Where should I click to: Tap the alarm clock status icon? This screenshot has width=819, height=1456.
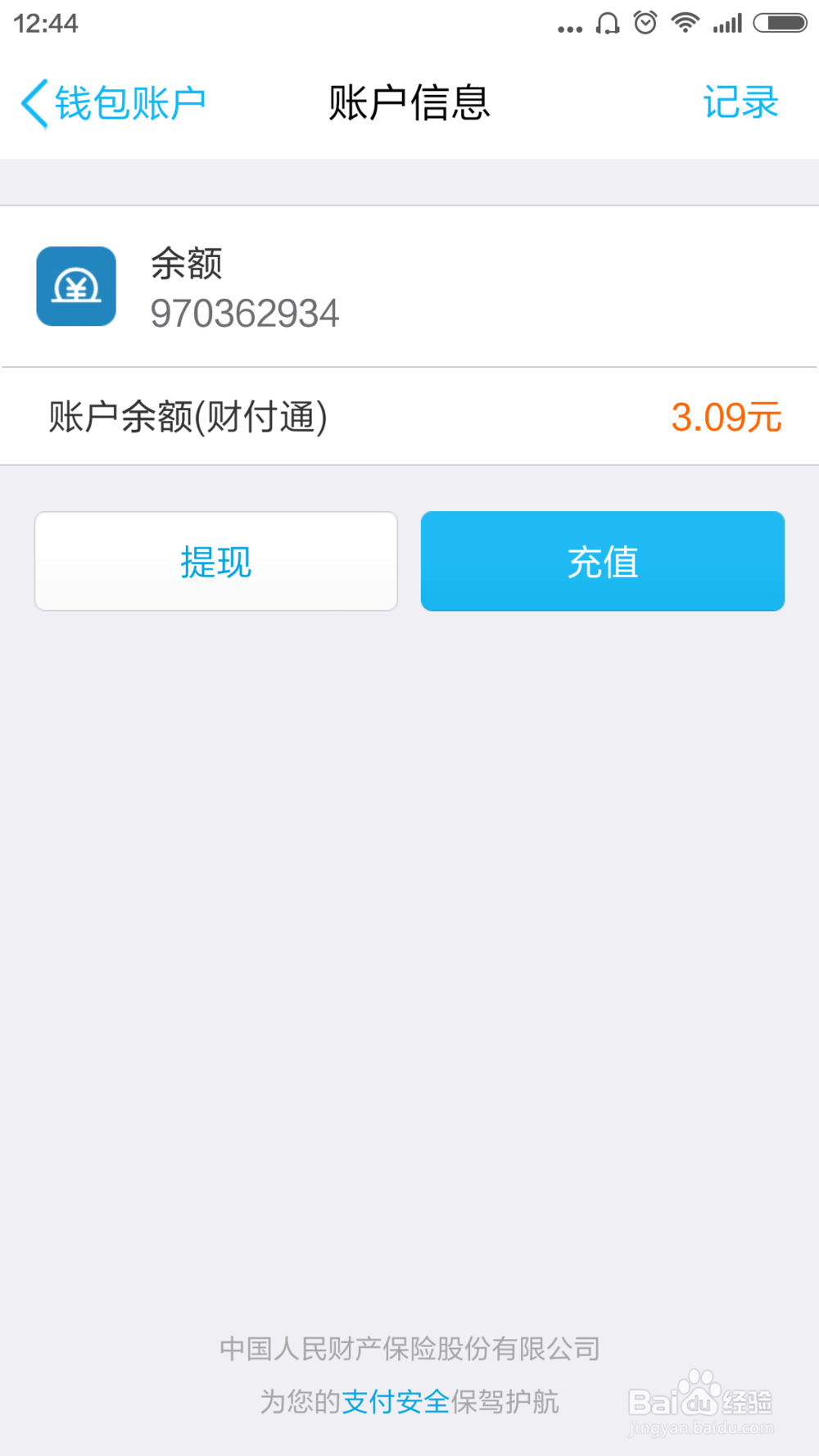(645, 23)
